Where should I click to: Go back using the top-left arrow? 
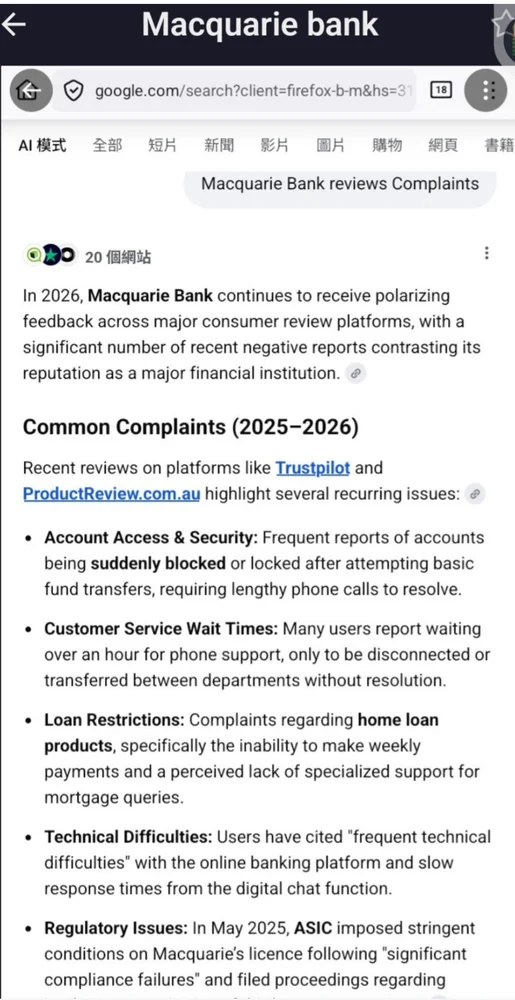14,24
